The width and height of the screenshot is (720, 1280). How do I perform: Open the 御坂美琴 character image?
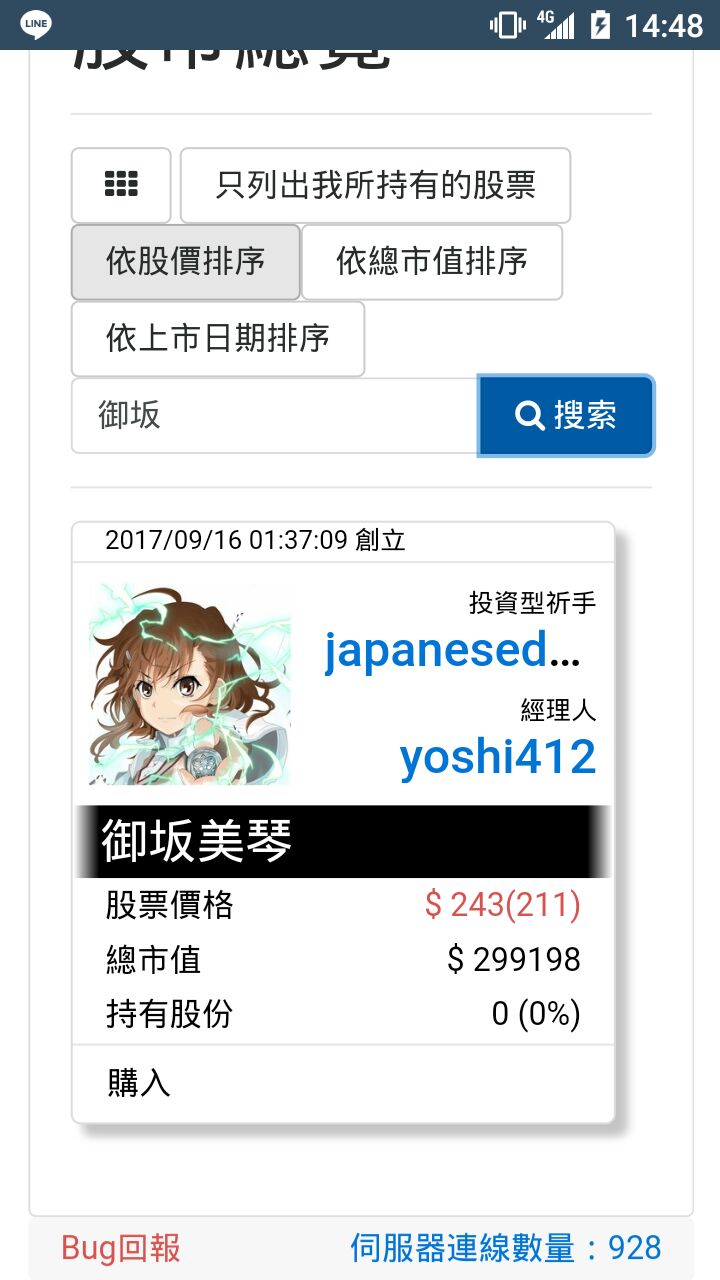point(190,684)
